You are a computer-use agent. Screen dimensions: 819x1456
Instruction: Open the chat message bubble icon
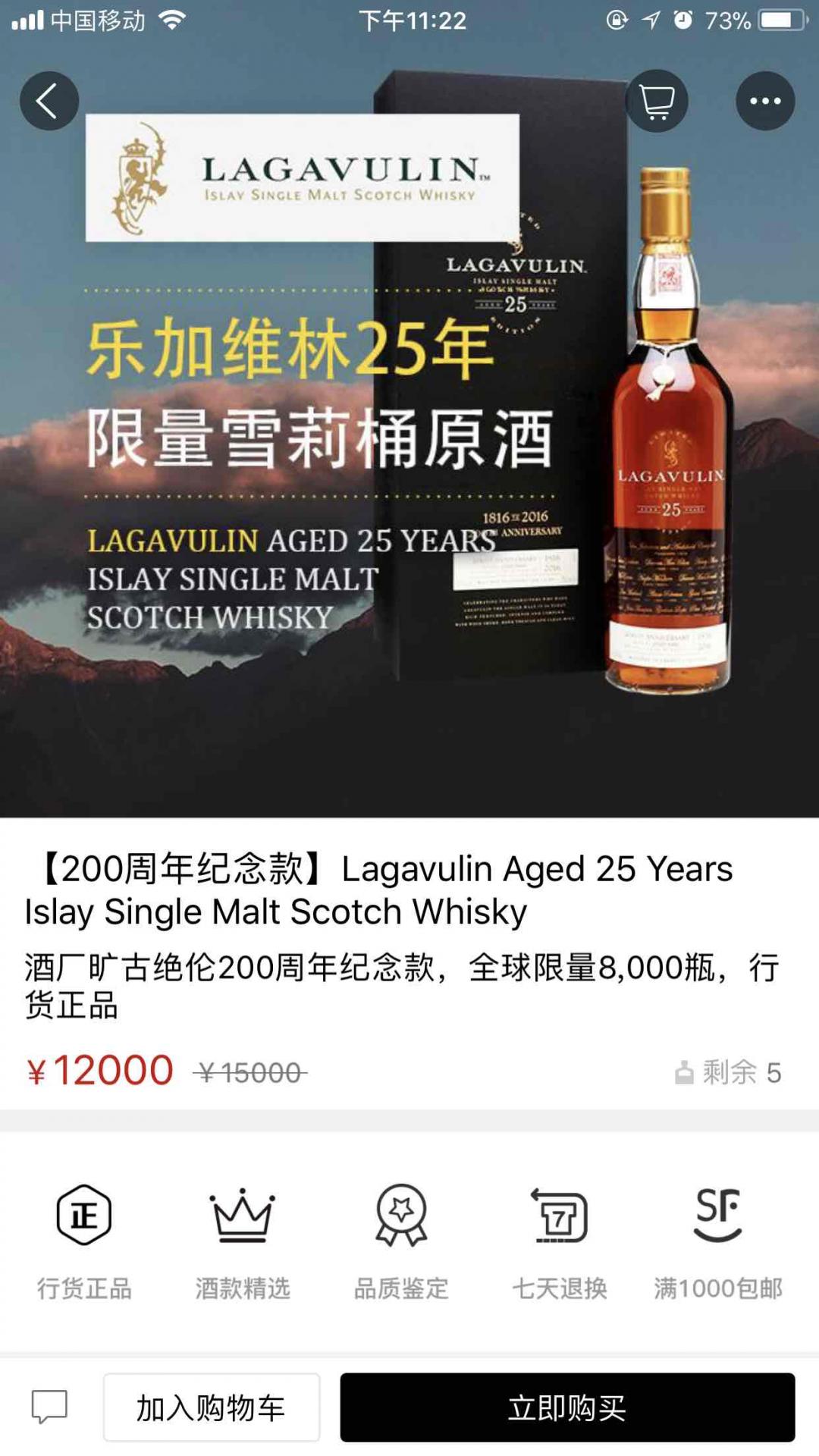pyautogui.click(x=51, y=1404)
